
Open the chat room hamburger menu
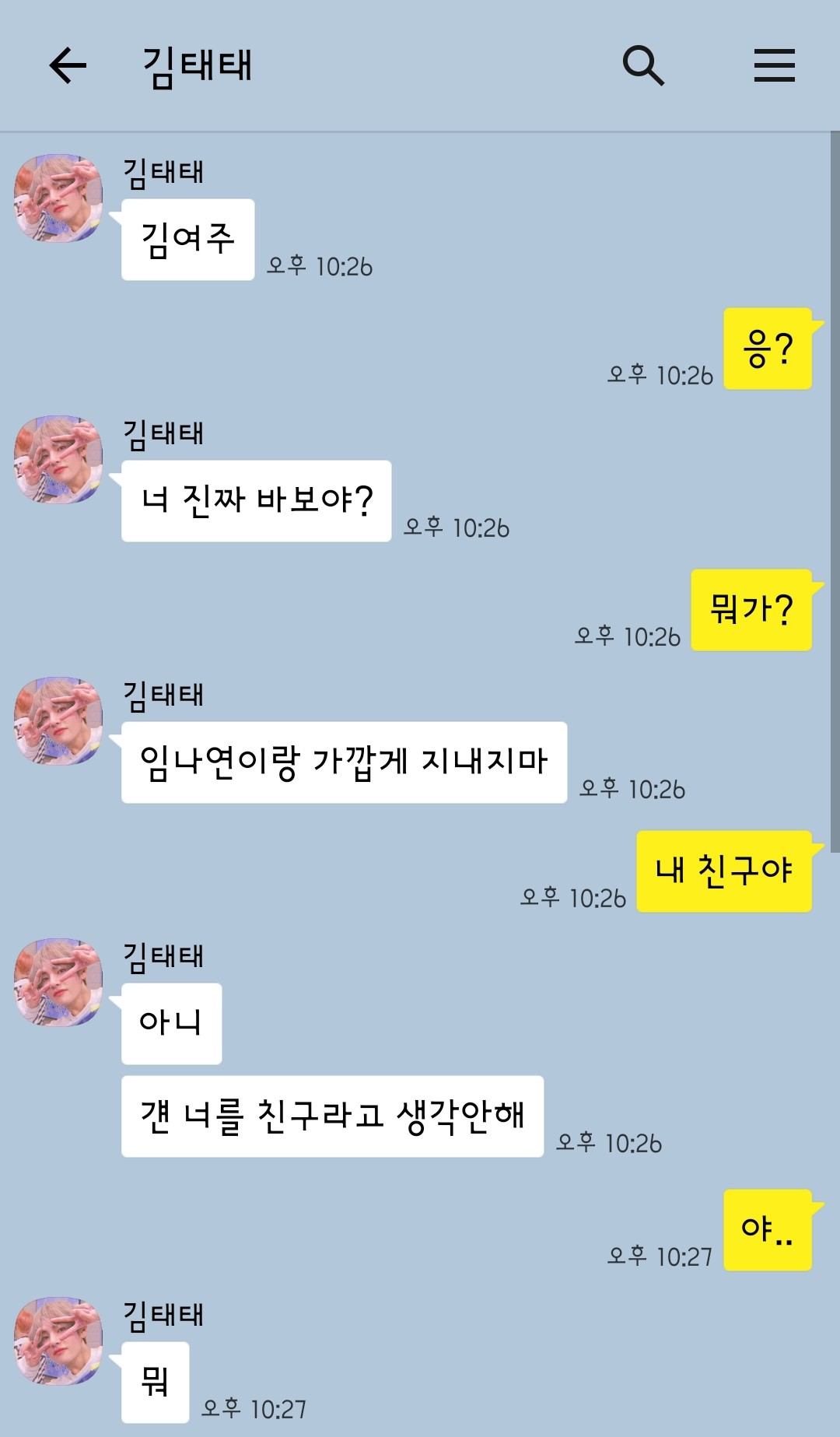coord(774,65)
